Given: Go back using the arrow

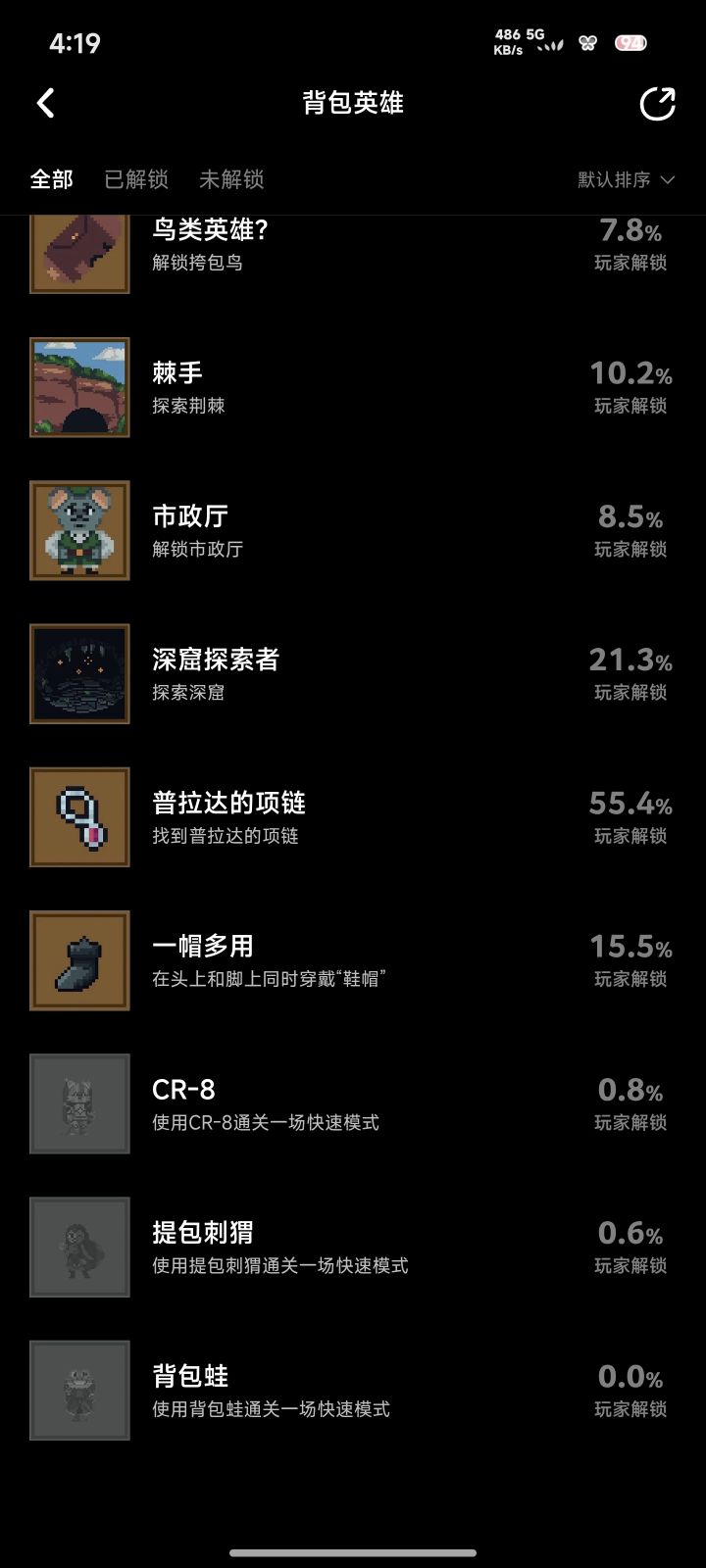Looking at the screenshot, I should click(x=45, y=103).
